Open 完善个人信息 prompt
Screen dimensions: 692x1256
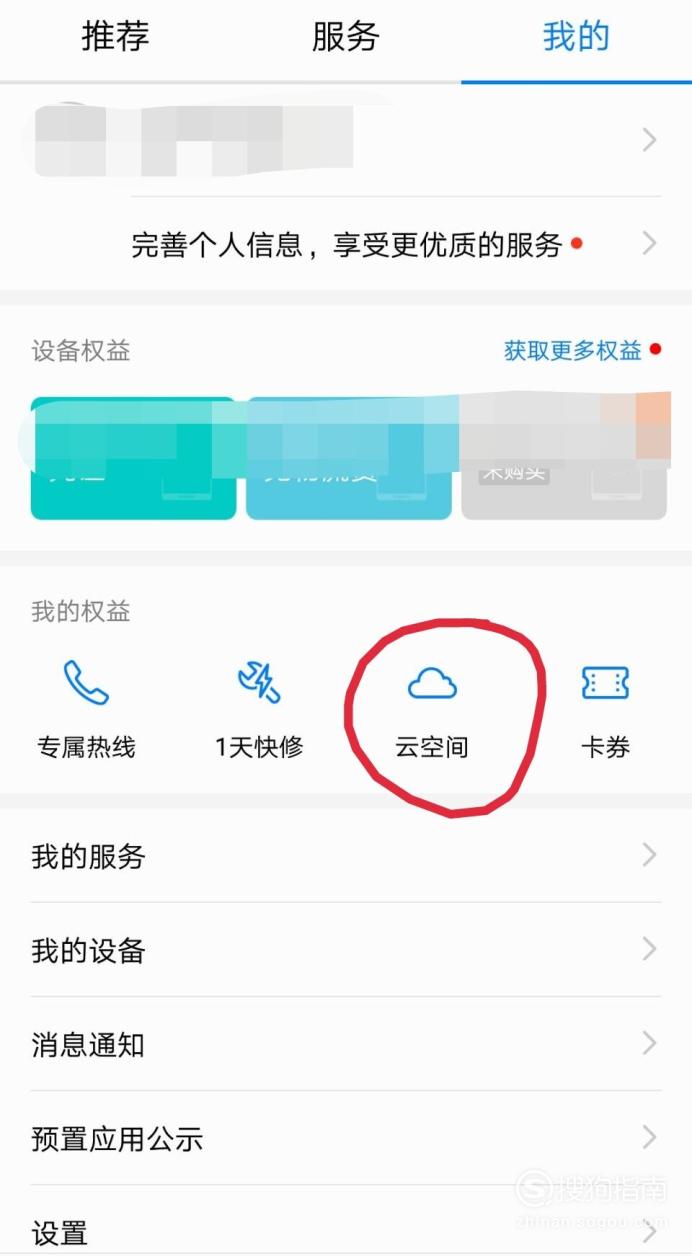[346, 243]
